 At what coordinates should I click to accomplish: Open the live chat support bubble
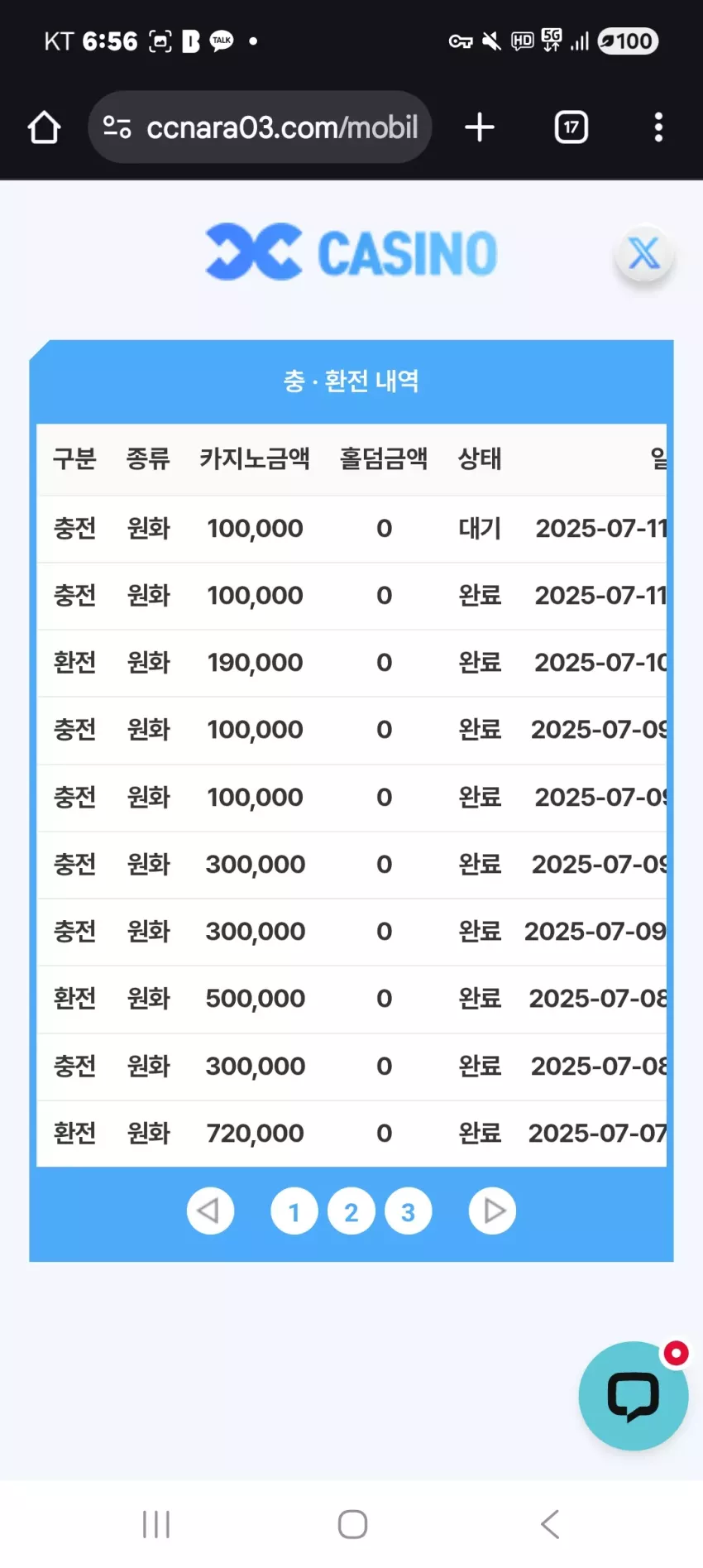coord(634,1395)
